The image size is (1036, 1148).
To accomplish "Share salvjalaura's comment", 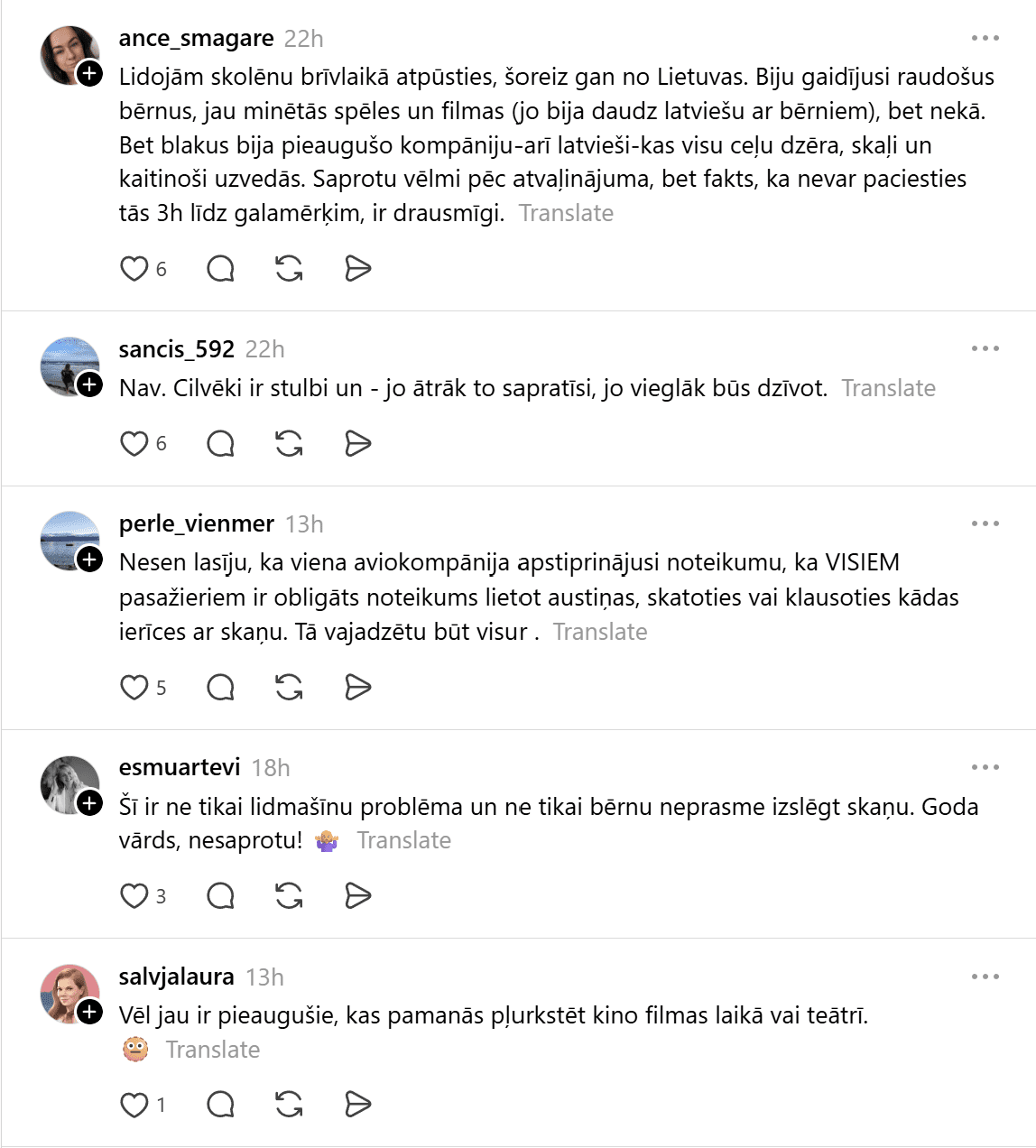I will 358,1105.
